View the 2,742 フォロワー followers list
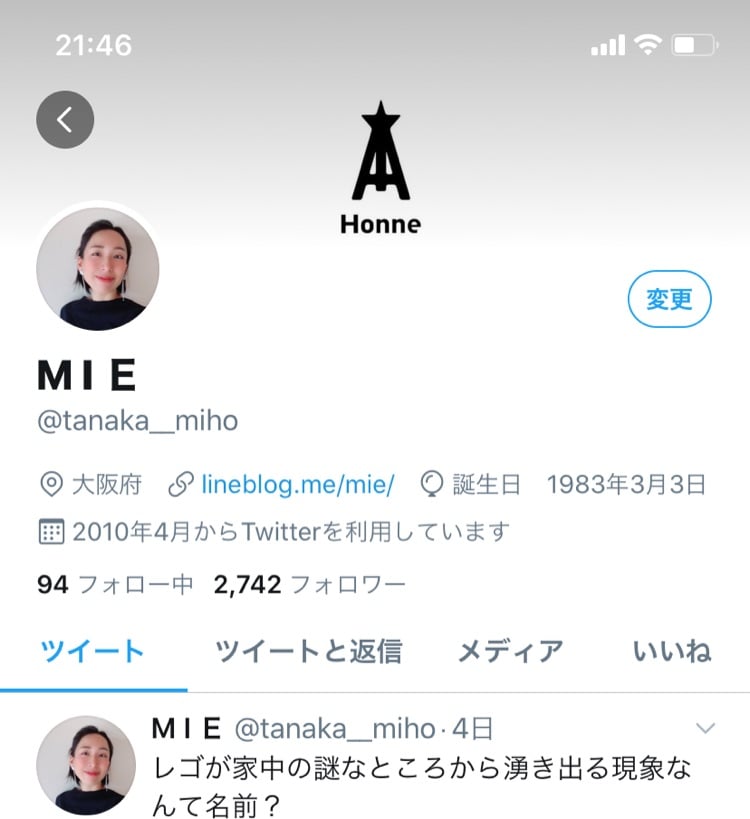750x819 pixels. click(309, 585)
